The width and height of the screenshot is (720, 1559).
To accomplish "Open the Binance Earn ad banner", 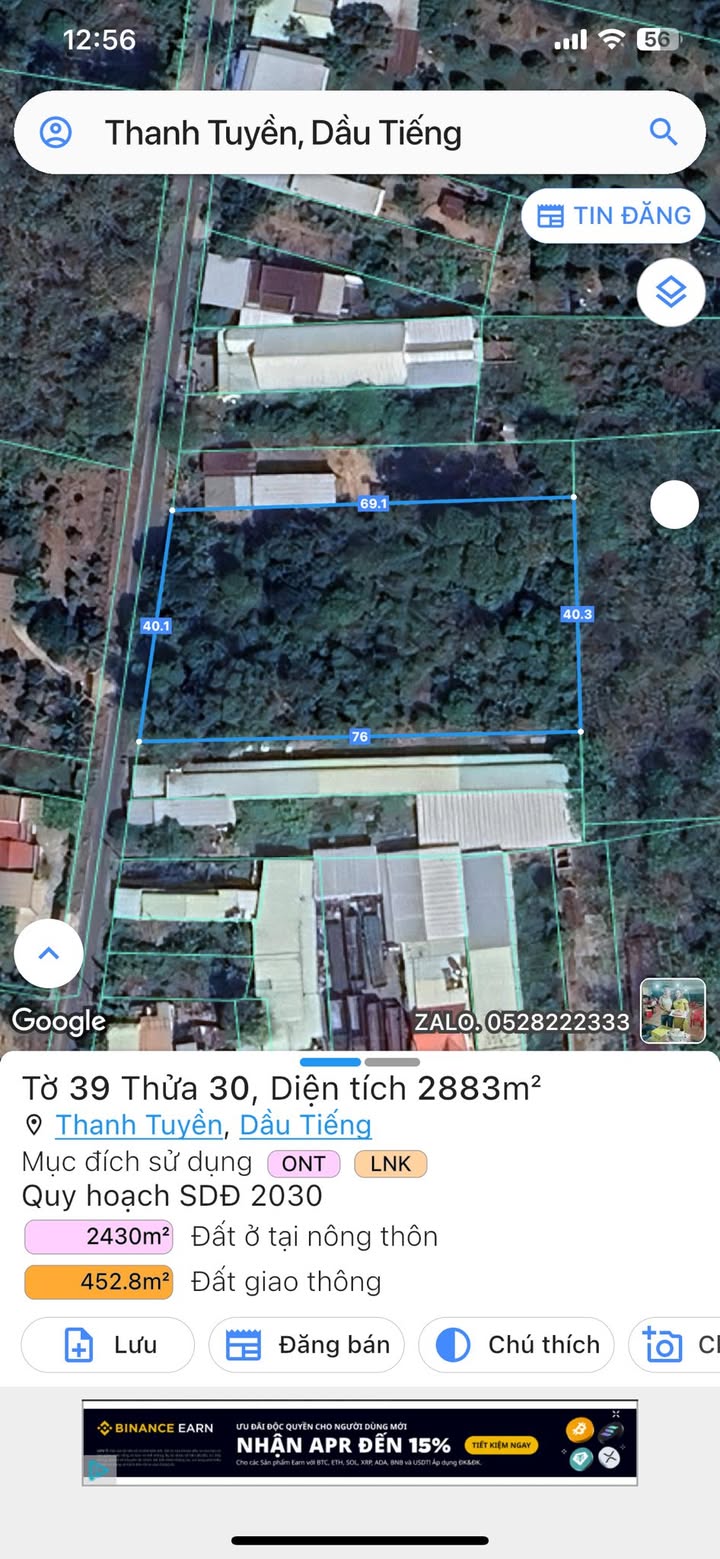I will (360, 1442).
